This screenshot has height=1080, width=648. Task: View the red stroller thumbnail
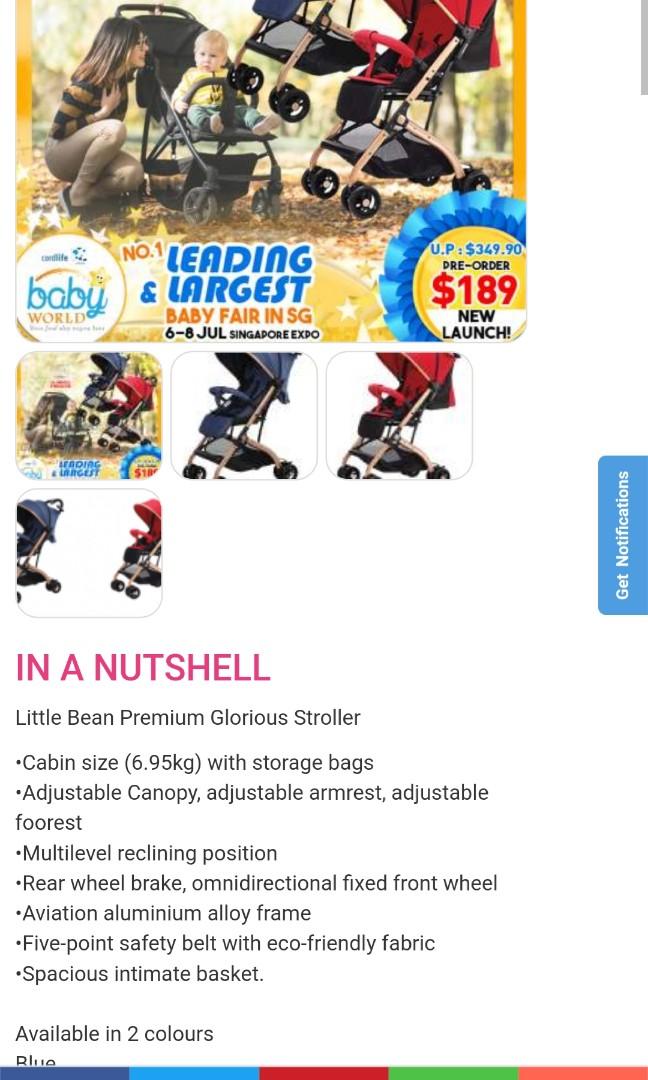pos(399,415)
